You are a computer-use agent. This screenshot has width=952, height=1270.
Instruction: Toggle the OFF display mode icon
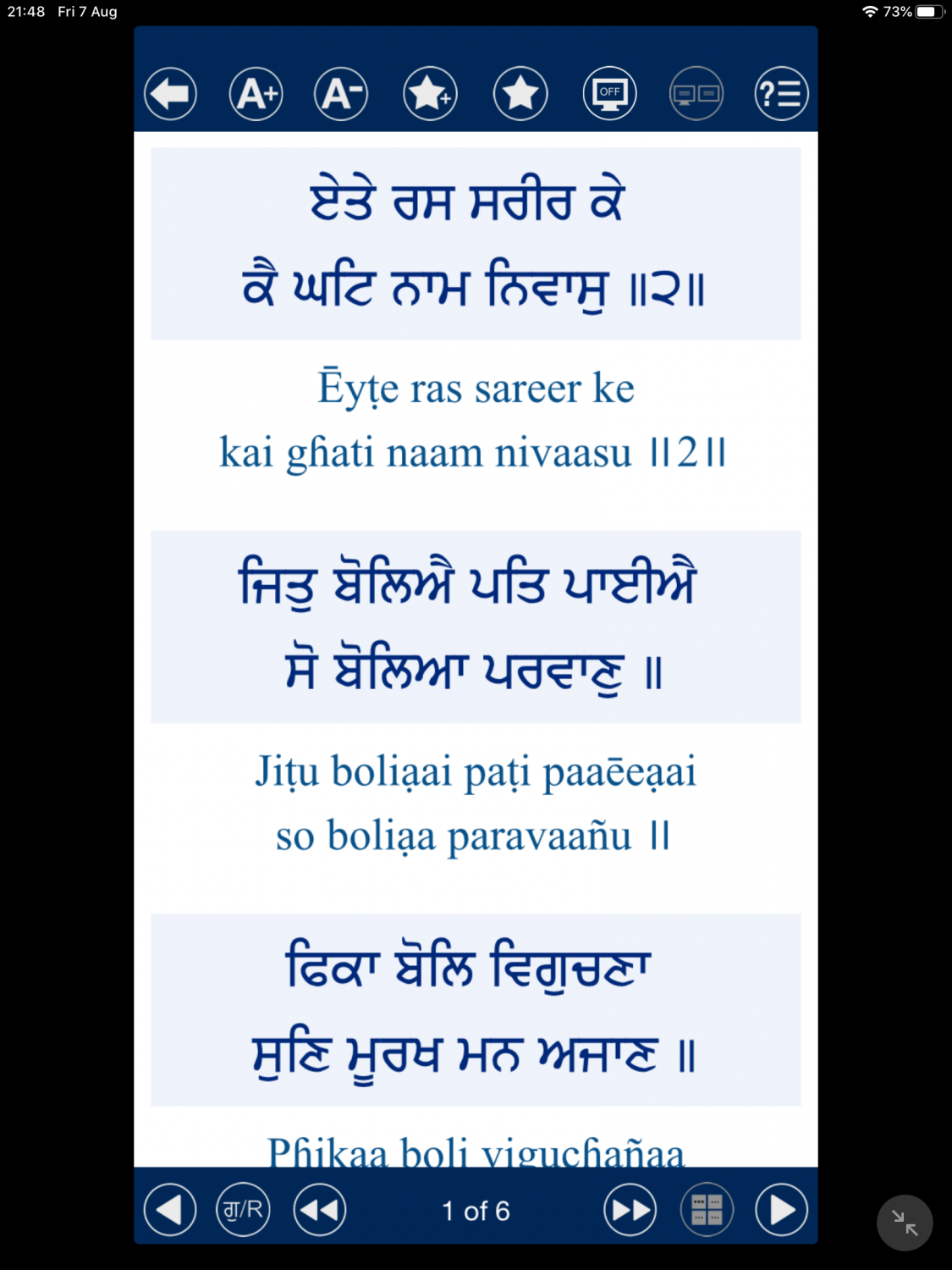click(609, 93)
